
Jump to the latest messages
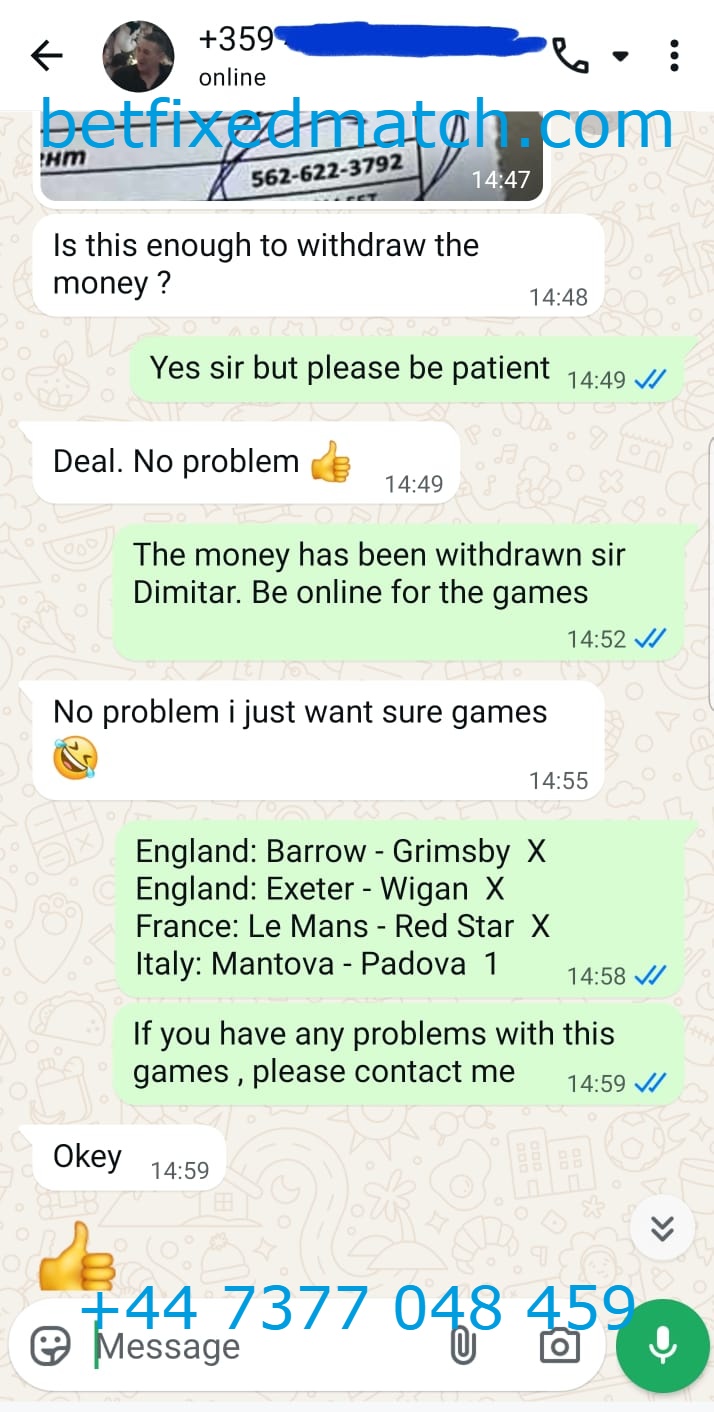pos(662,1229)
